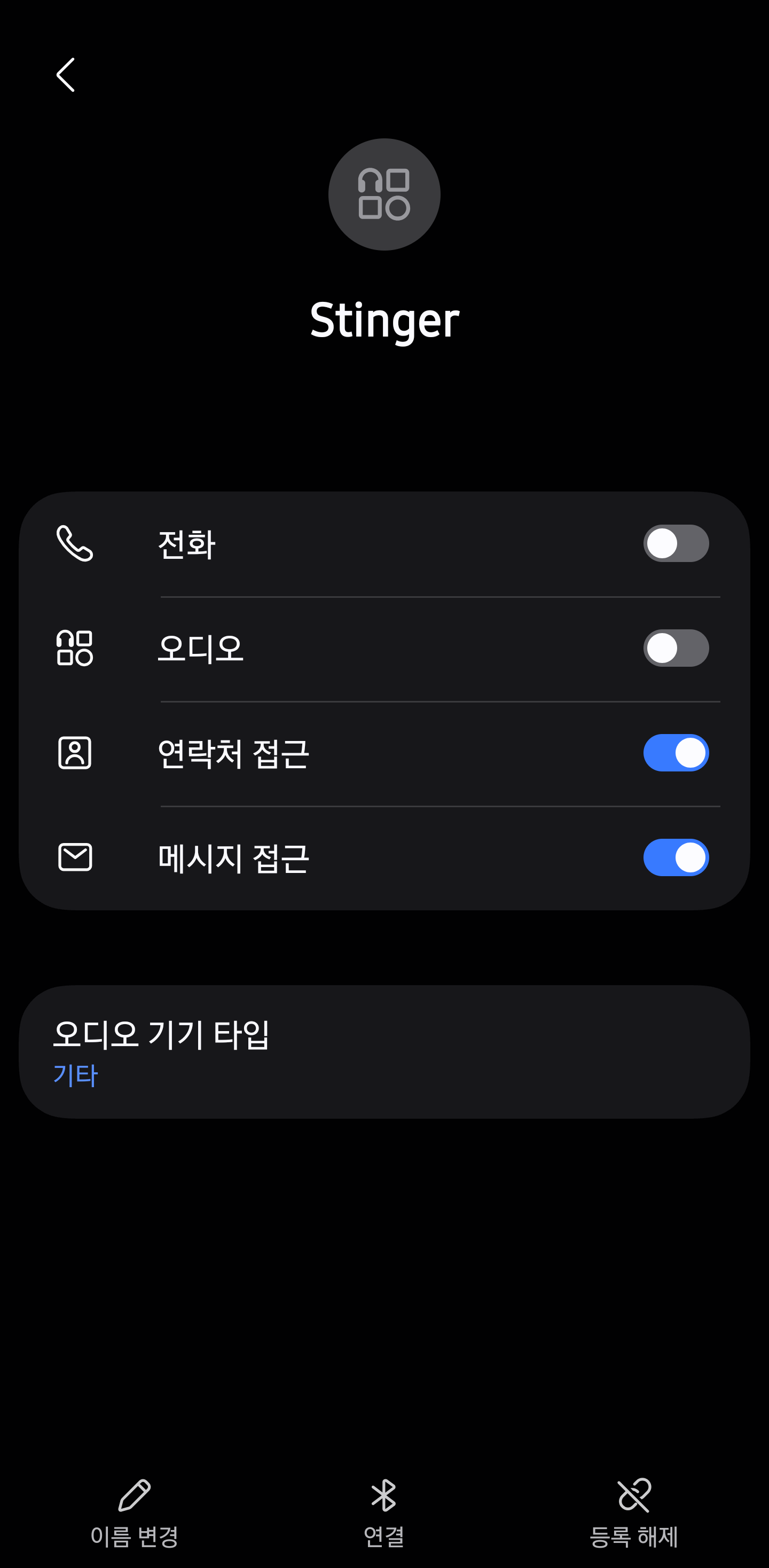Screen dimensions: 769x1568
Task: Turn on the 오디오 switch
Action: [676, 648]
